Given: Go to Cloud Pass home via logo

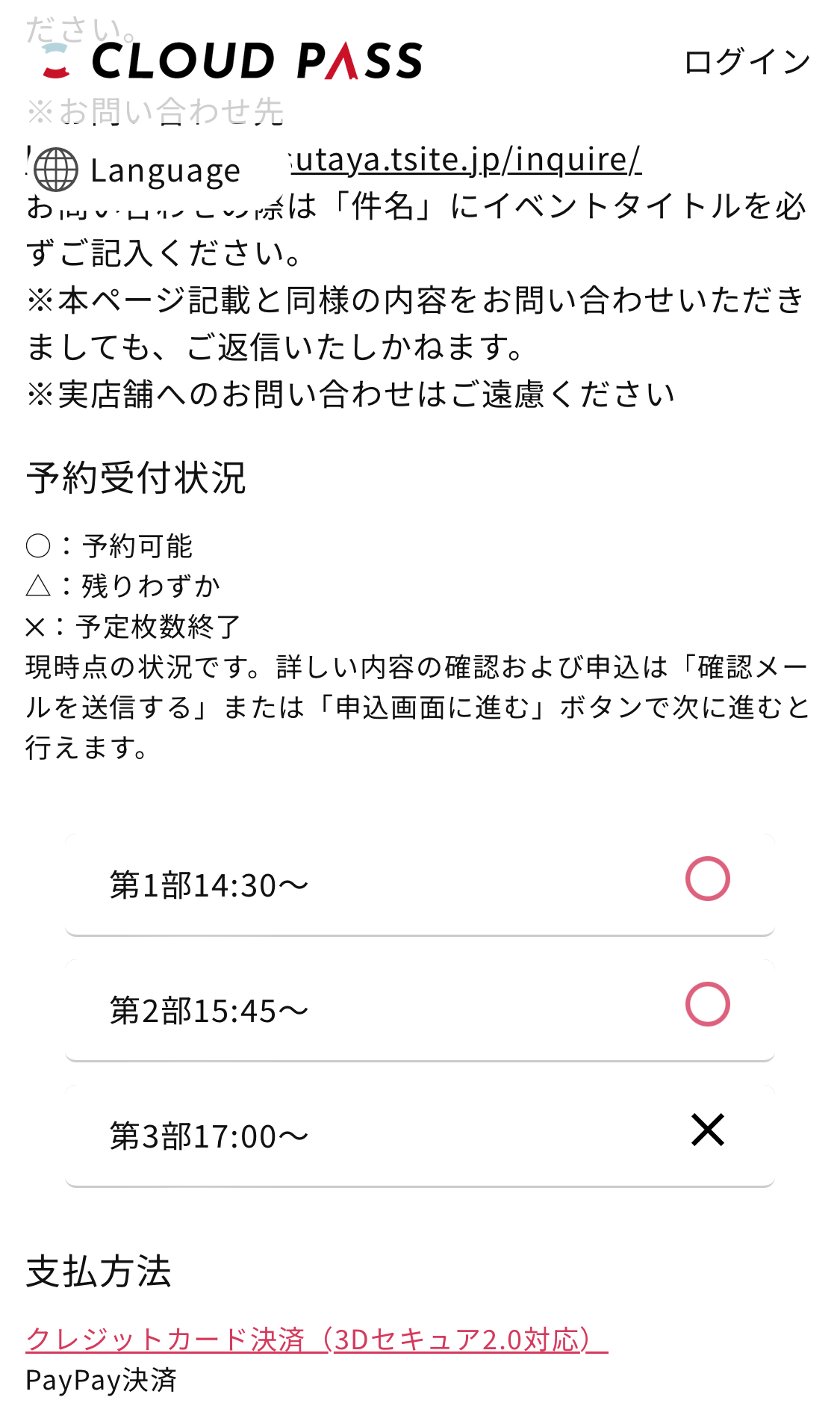Looking at the screenshot, I should [233, 61].
